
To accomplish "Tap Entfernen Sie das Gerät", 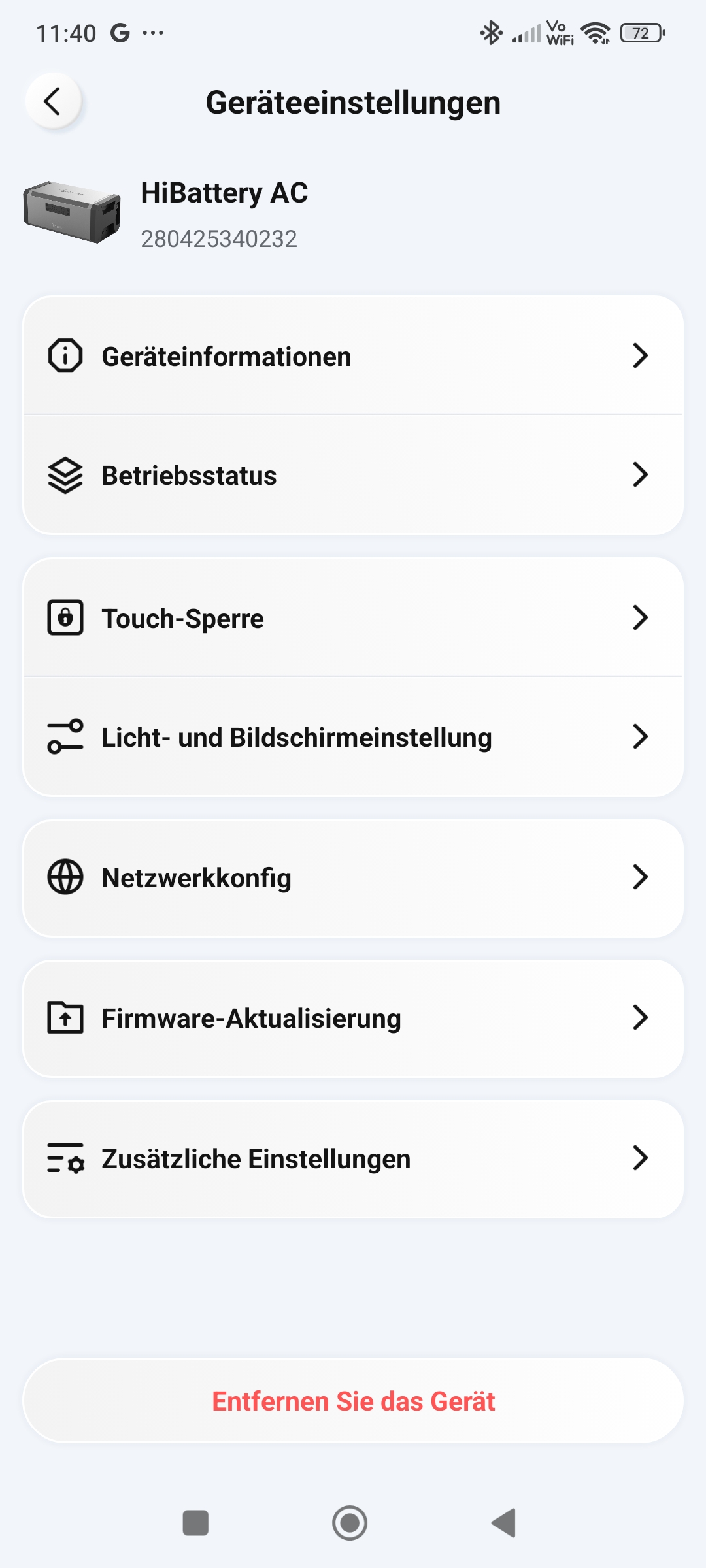I will click(x=353, y=1401).
